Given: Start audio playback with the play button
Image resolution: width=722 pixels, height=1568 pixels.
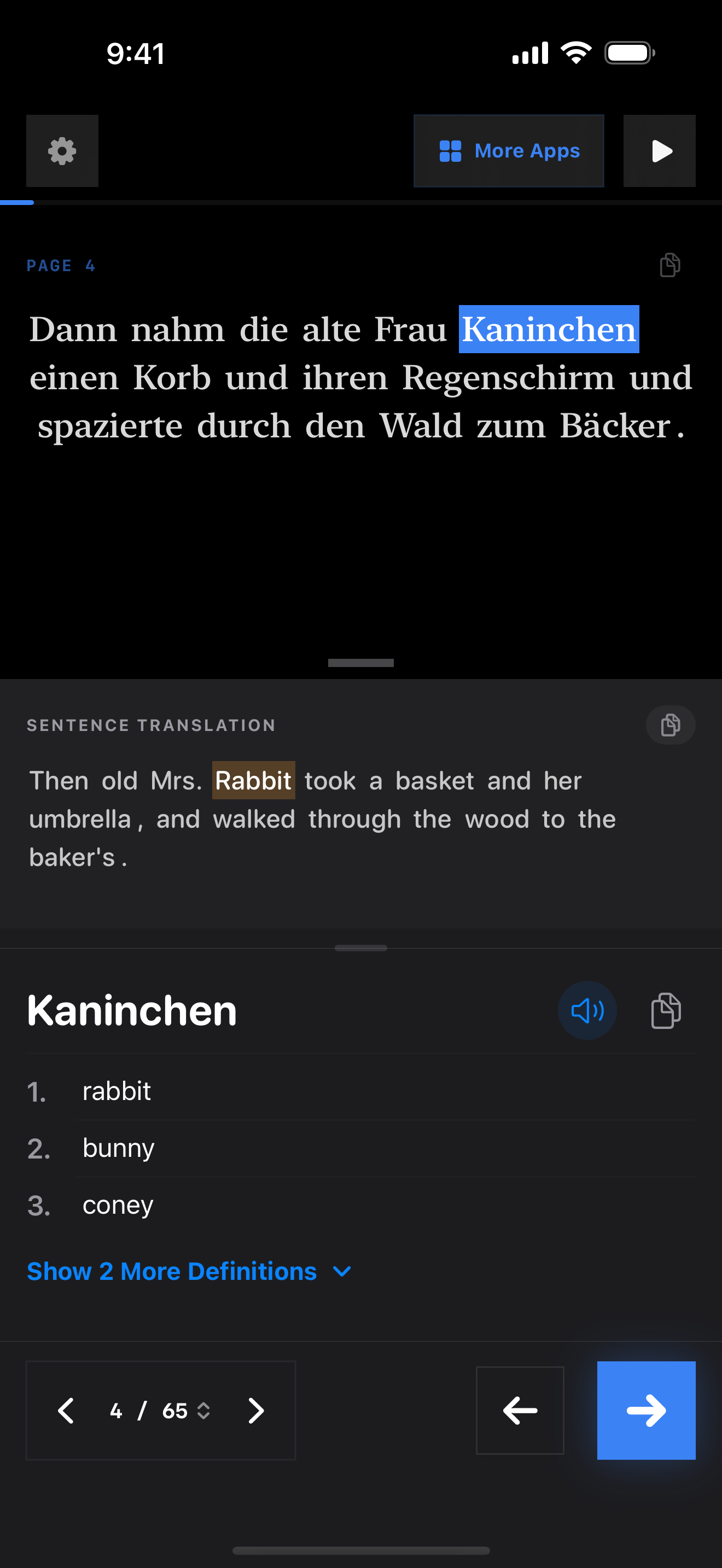Looking at the screenshot, I should (659, 151).
